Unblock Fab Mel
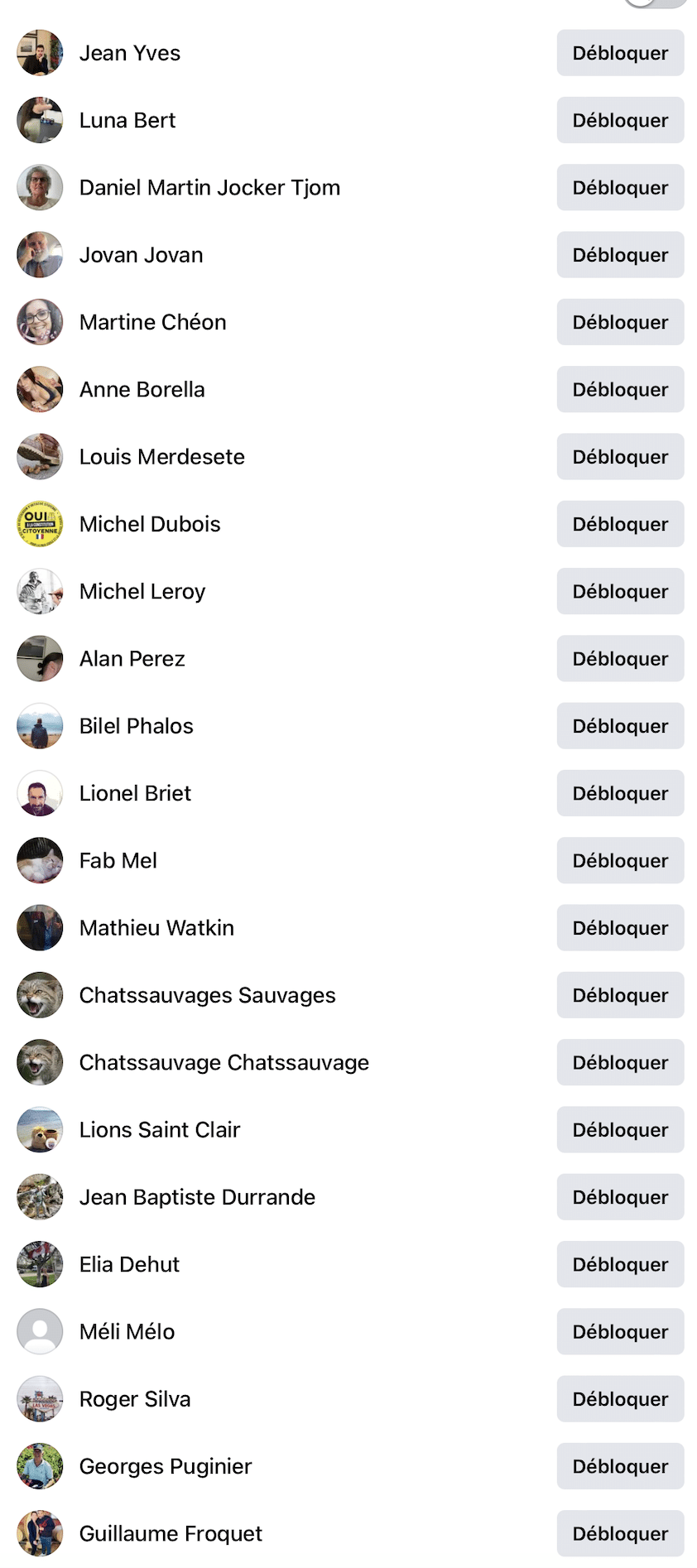 tap(620, 860)
